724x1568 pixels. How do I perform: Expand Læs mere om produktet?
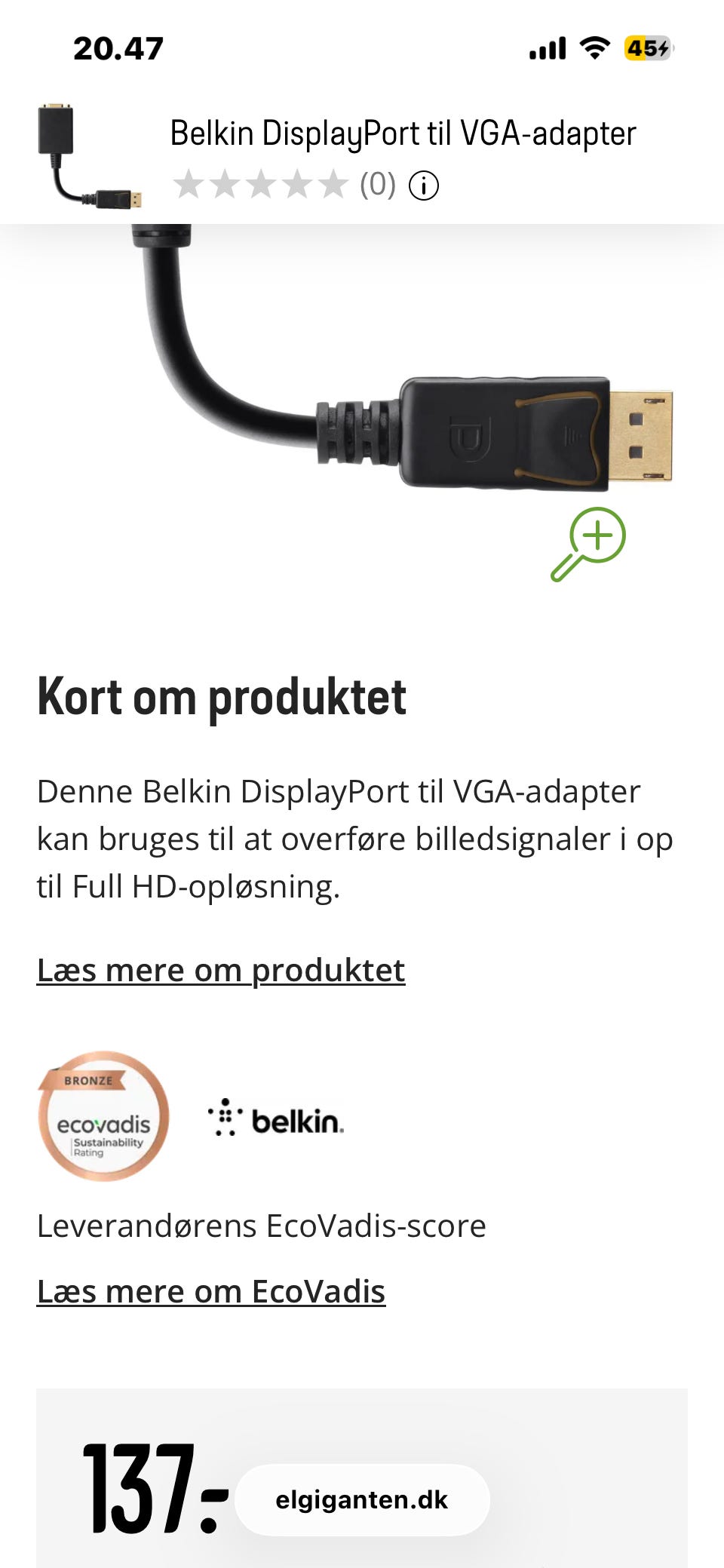click(222, 971)
